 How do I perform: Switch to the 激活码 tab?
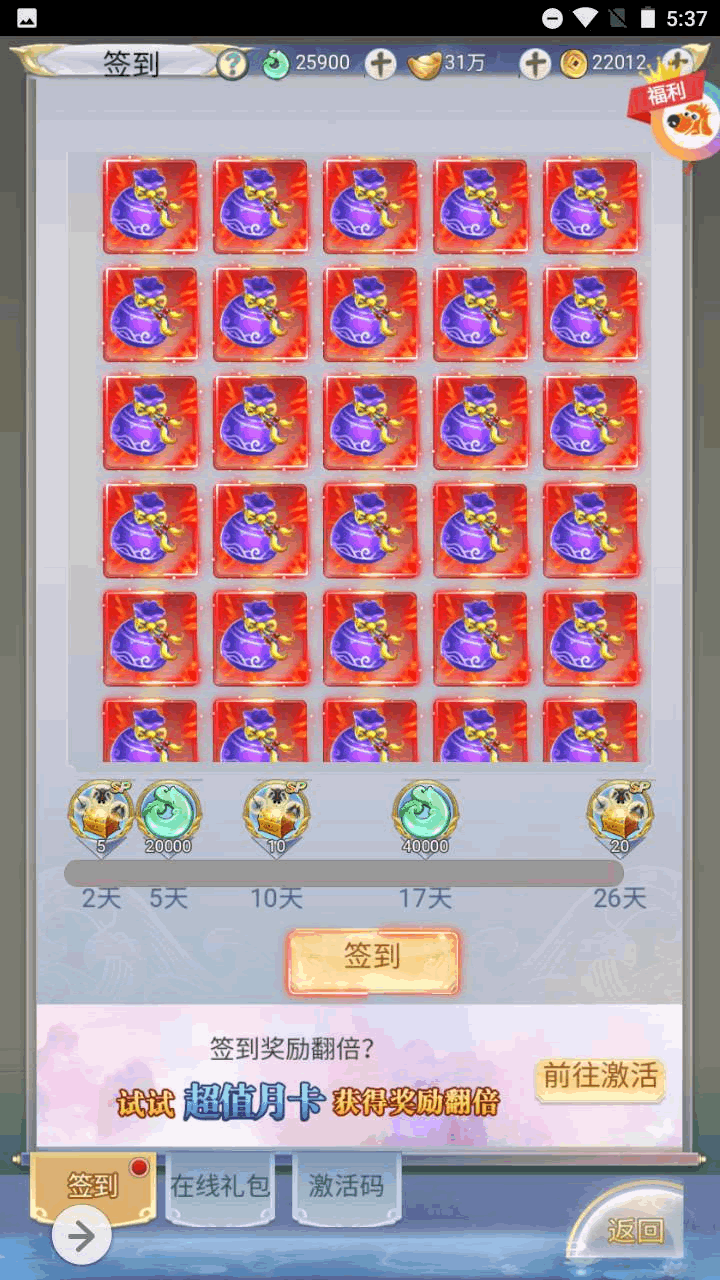click(x=346, y=1187)
